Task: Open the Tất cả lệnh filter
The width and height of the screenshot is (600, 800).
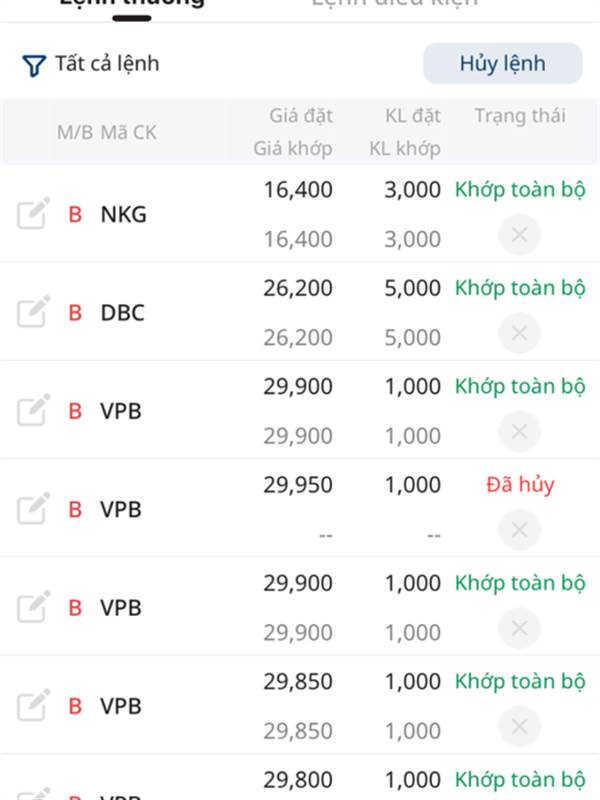Action: point(90,65)
